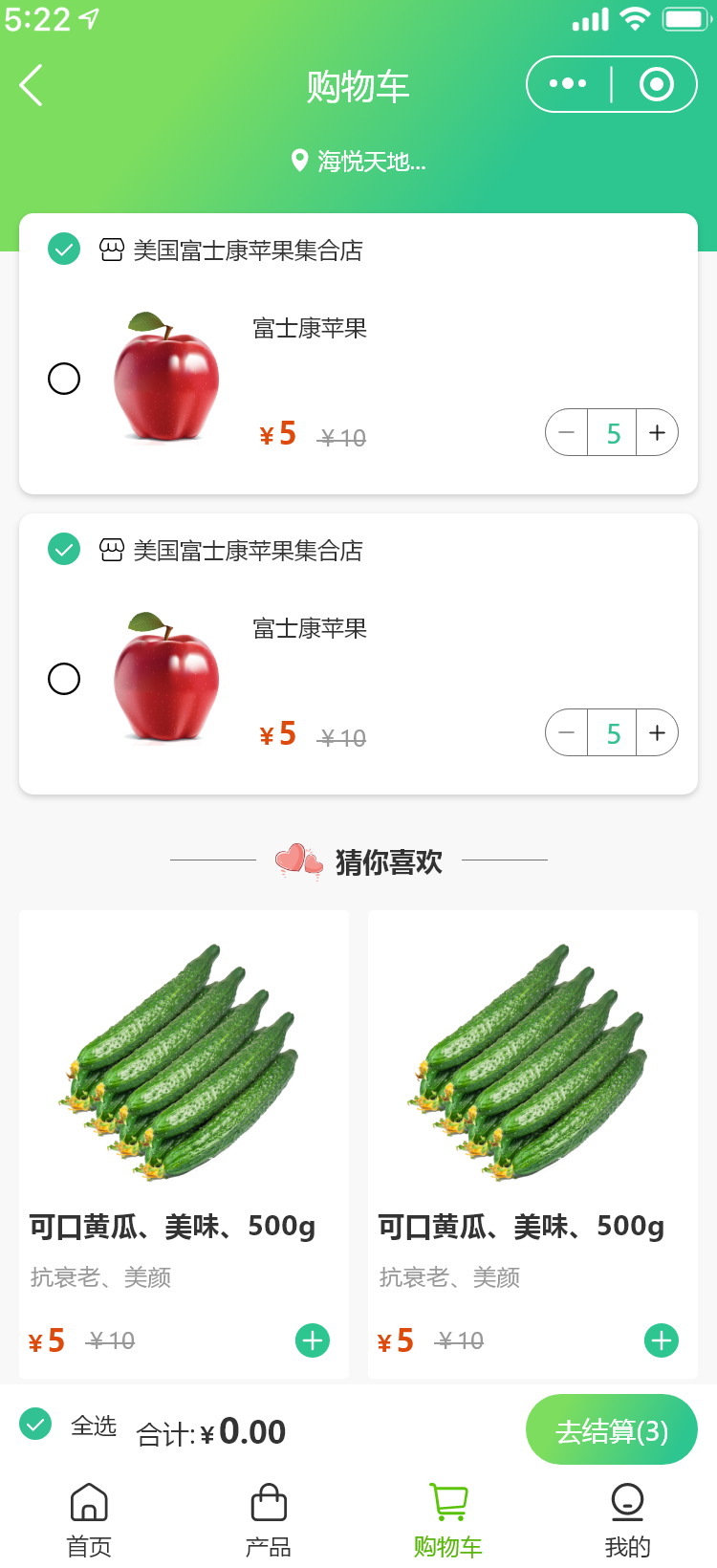Close the mini program
The width and height of the screenshot is (717, 1568).
coord(656,84)
